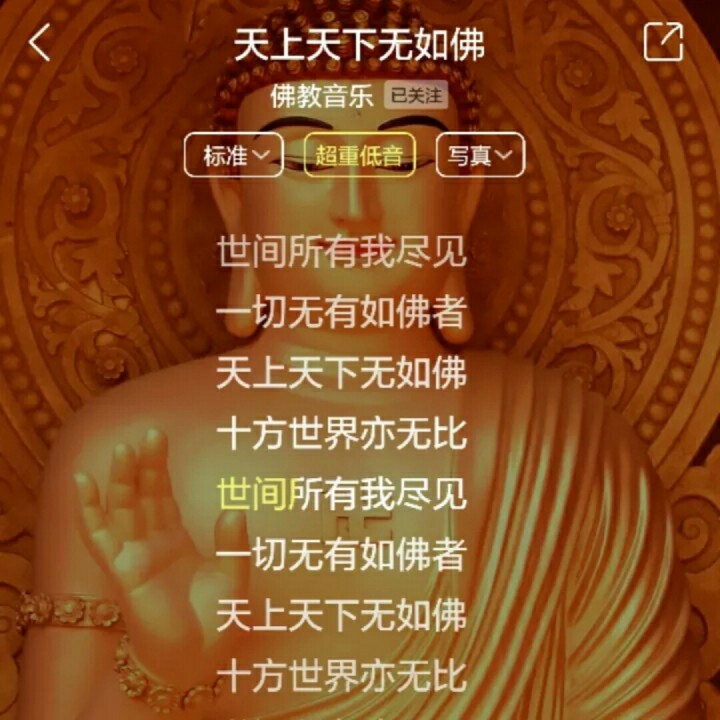Toggle the 超重低音 sound effect

coord(360,155)
